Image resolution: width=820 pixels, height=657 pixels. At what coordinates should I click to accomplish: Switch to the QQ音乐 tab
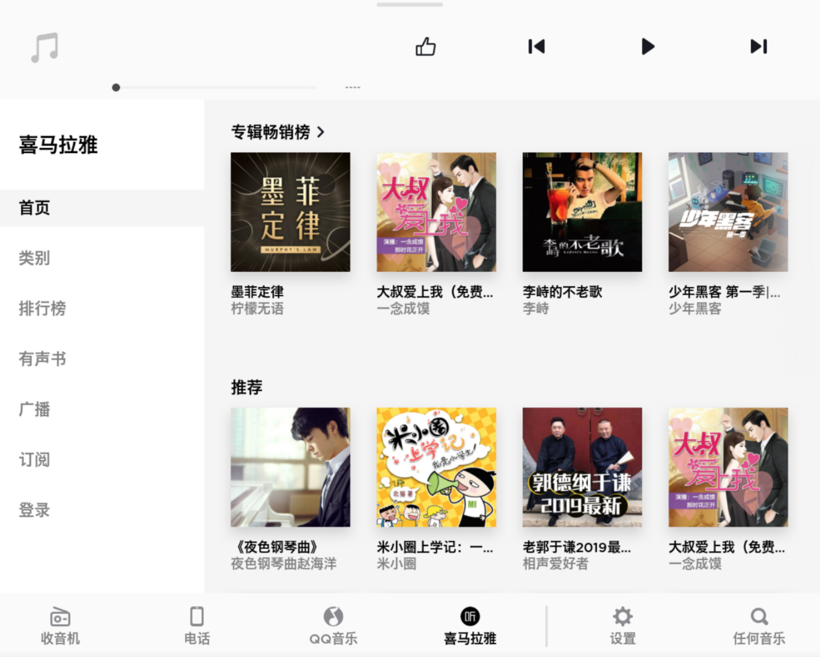(x=333, y=626)
